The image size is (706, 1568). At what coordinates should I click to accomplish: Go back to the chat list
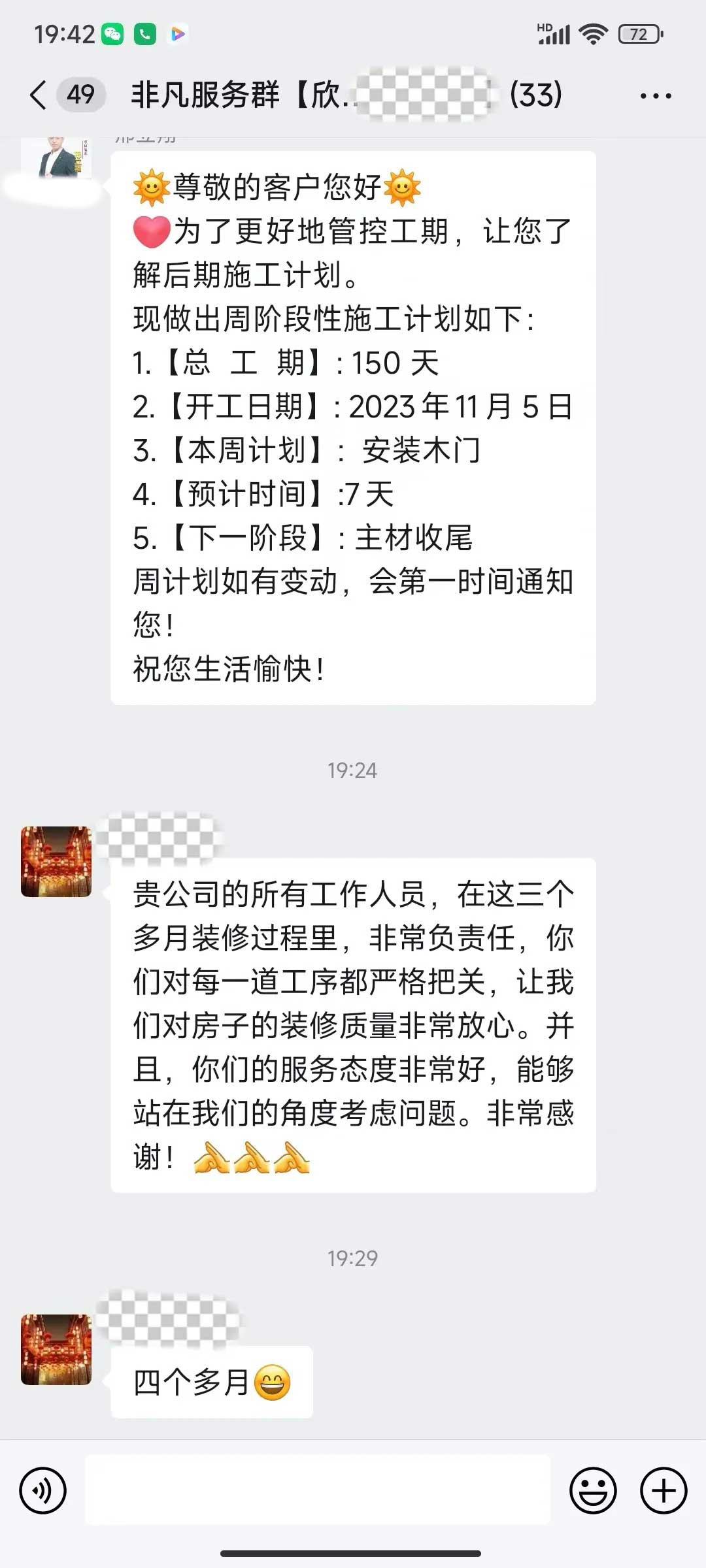39,95
